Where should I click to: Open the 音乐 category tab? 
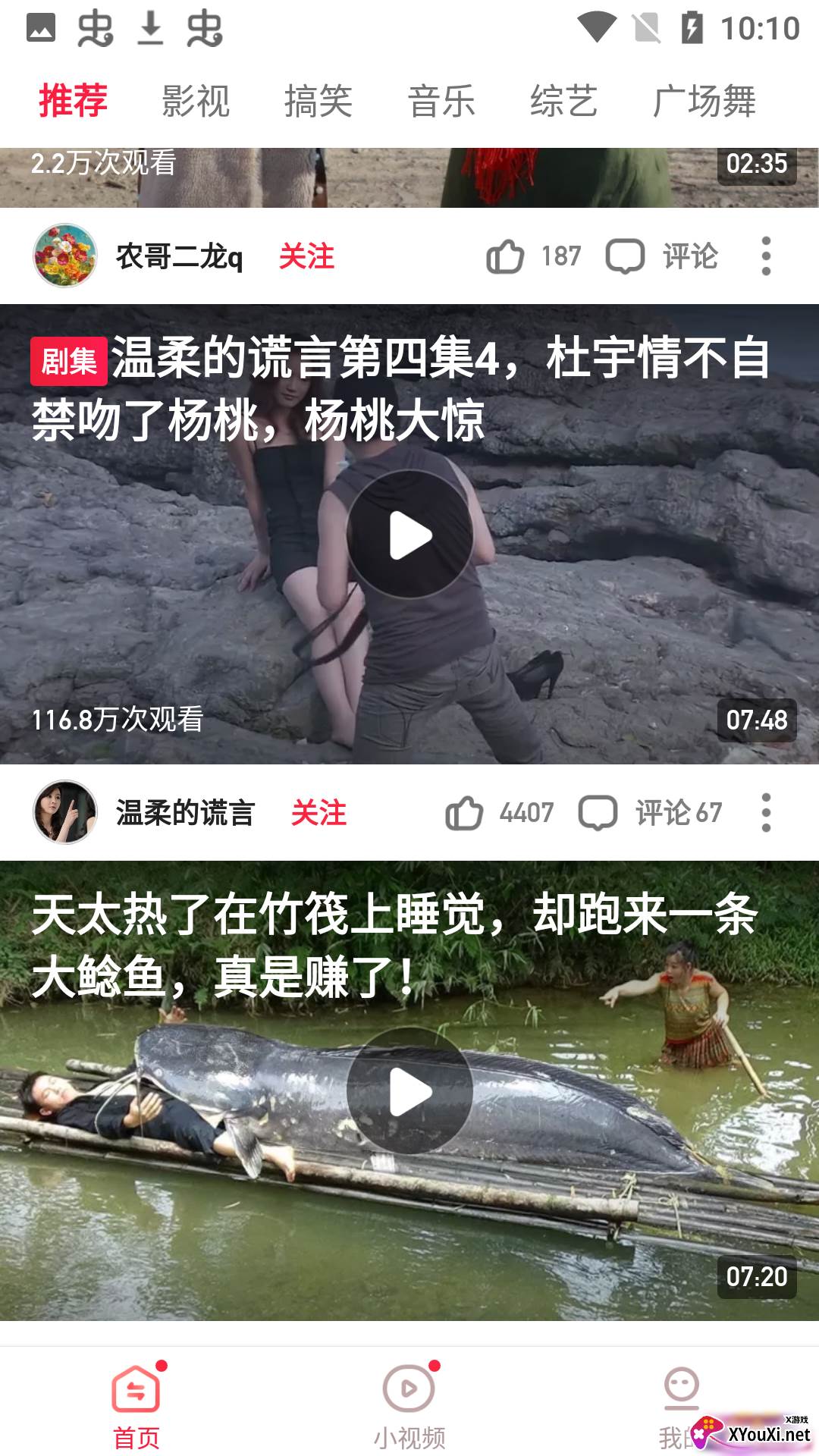point(441,102)
